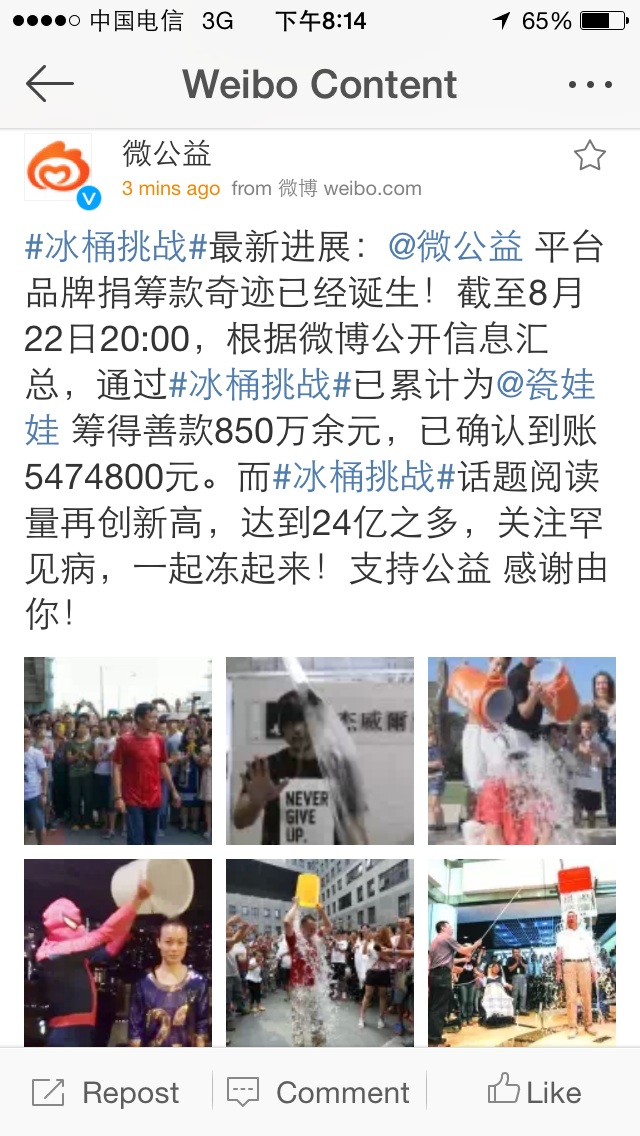This screenshot has width=640, height=1136.
Task: View the Spider-Man costume photo
Action: [x=118, y=952]
